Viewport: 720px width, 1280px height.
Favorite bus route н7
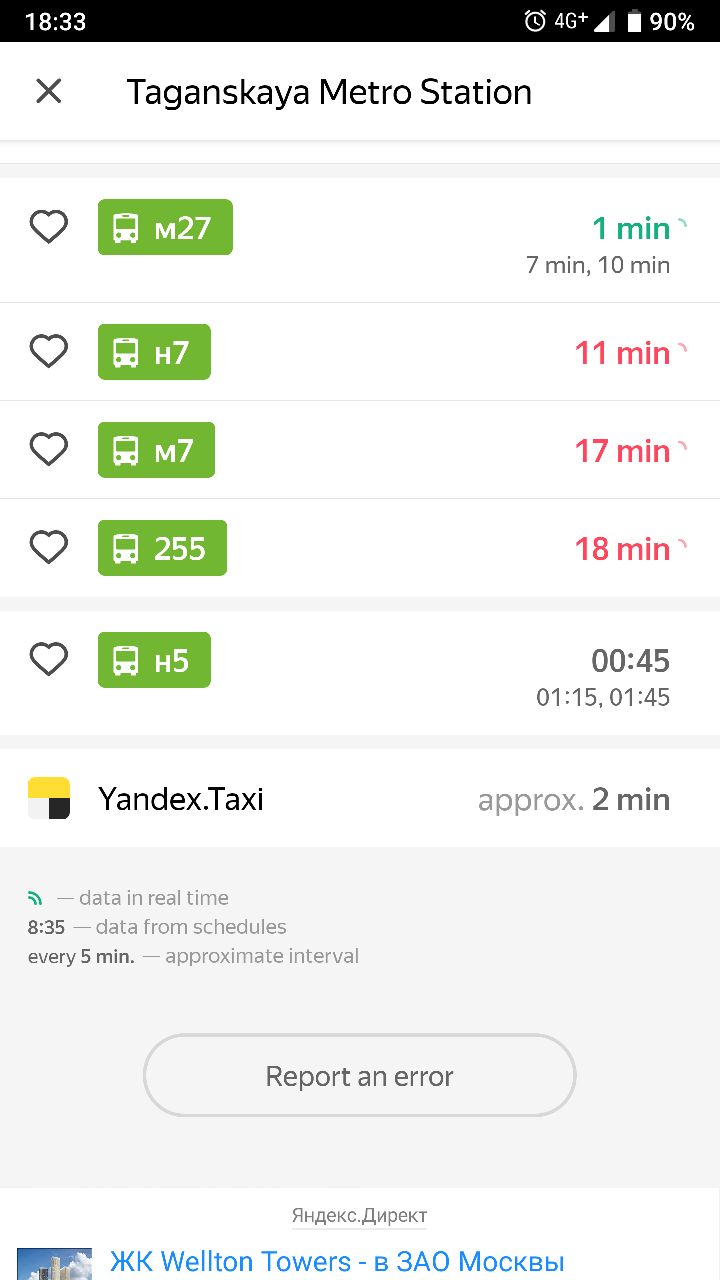click(x=48, y=352)
